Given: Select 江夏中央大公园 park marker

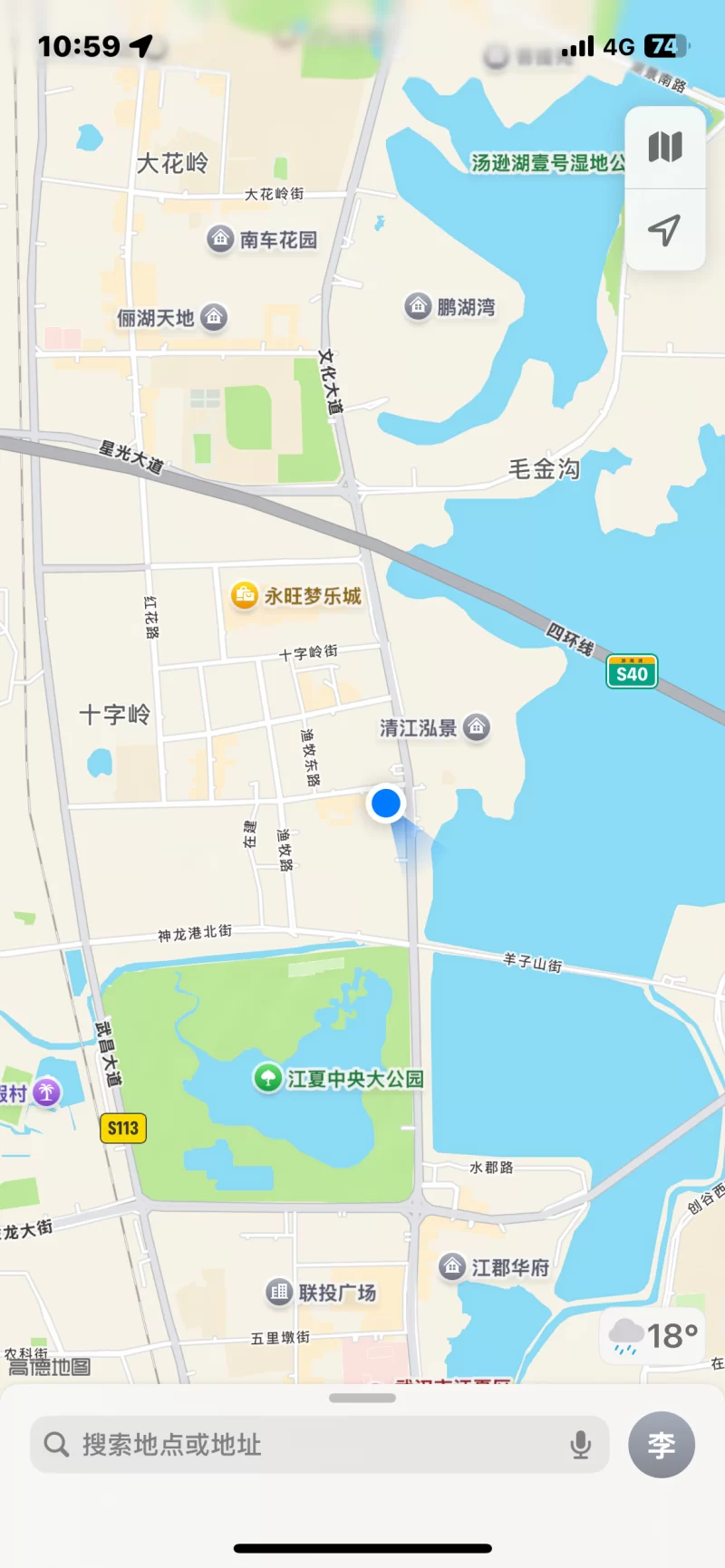Looking at the screenshot, I should point(268,1078).
